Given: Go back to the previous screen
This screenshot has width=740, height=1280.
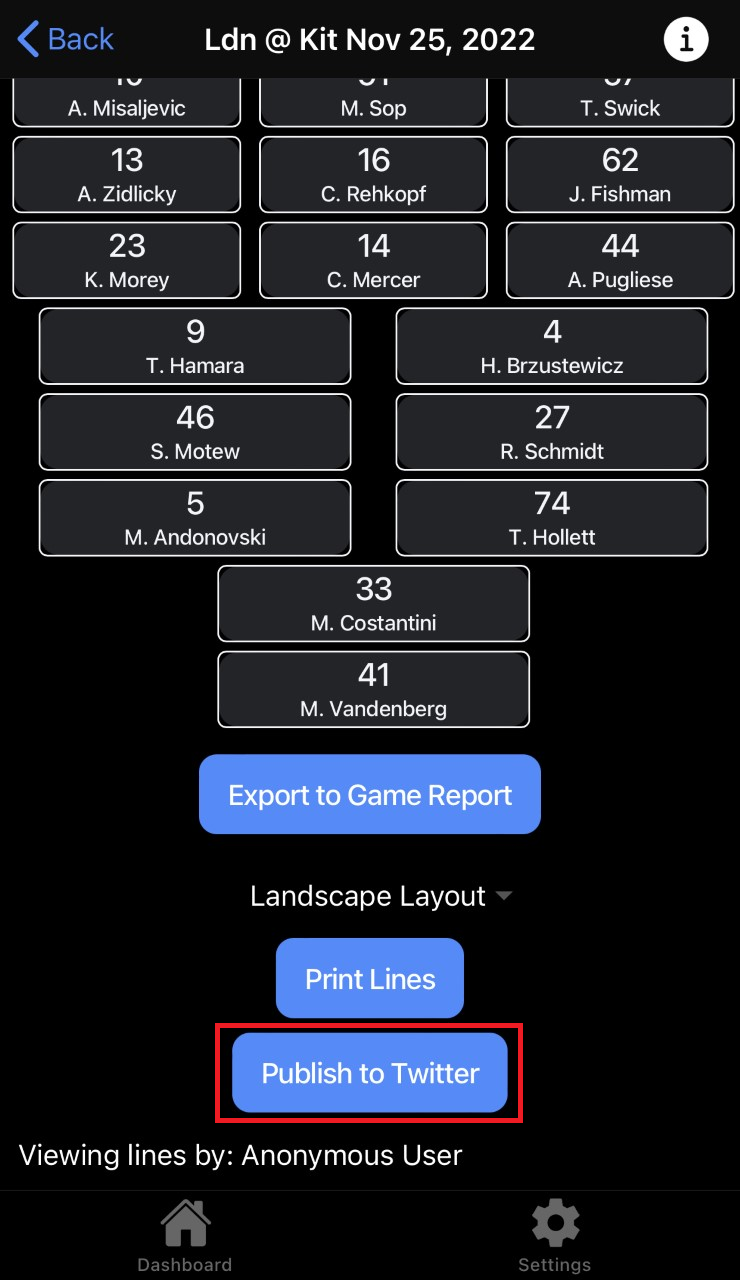Looking at the screenshot, I should [x=66, y=39].
